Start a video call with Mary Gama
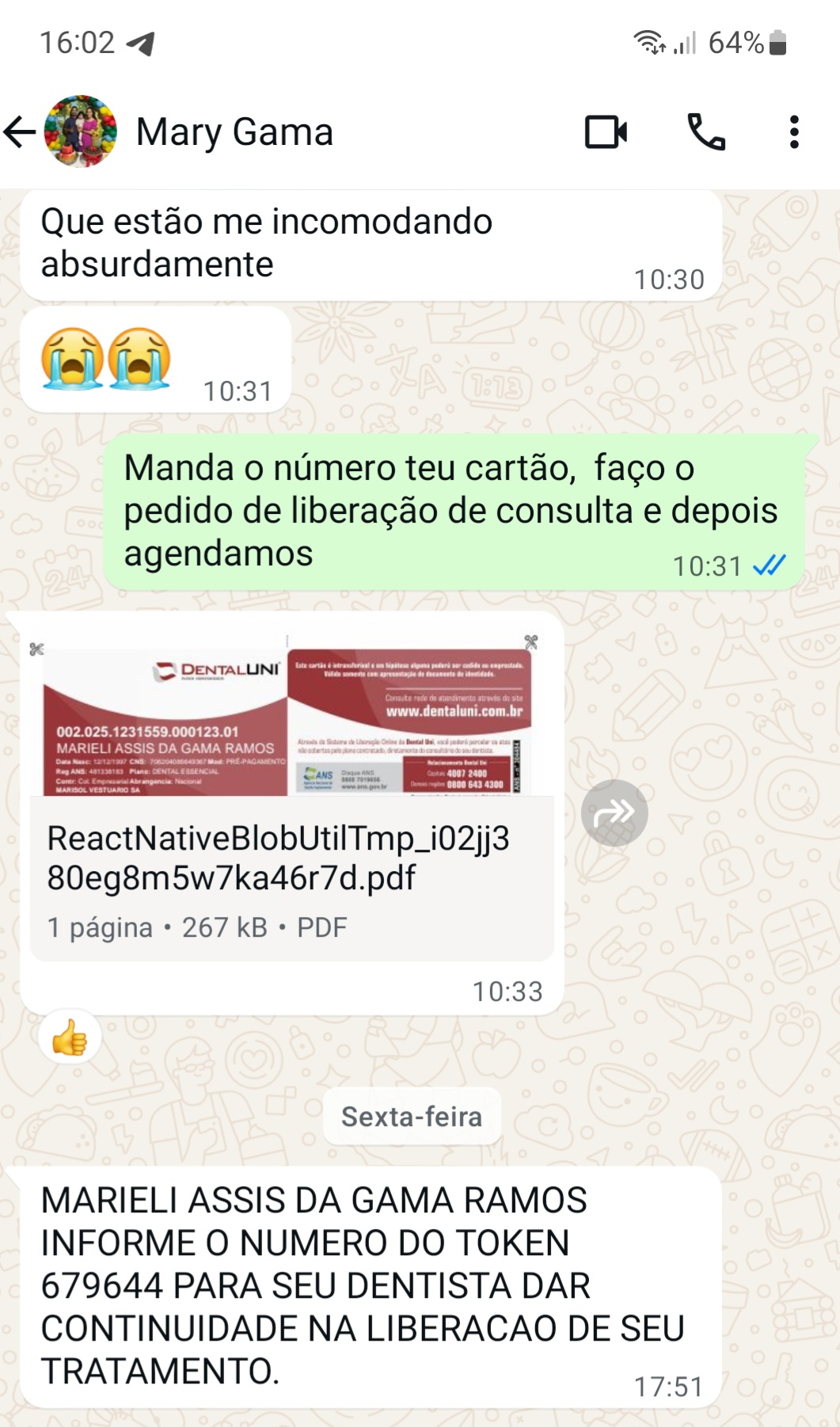This screenshot has width=840, height=1427. point(606,132)
